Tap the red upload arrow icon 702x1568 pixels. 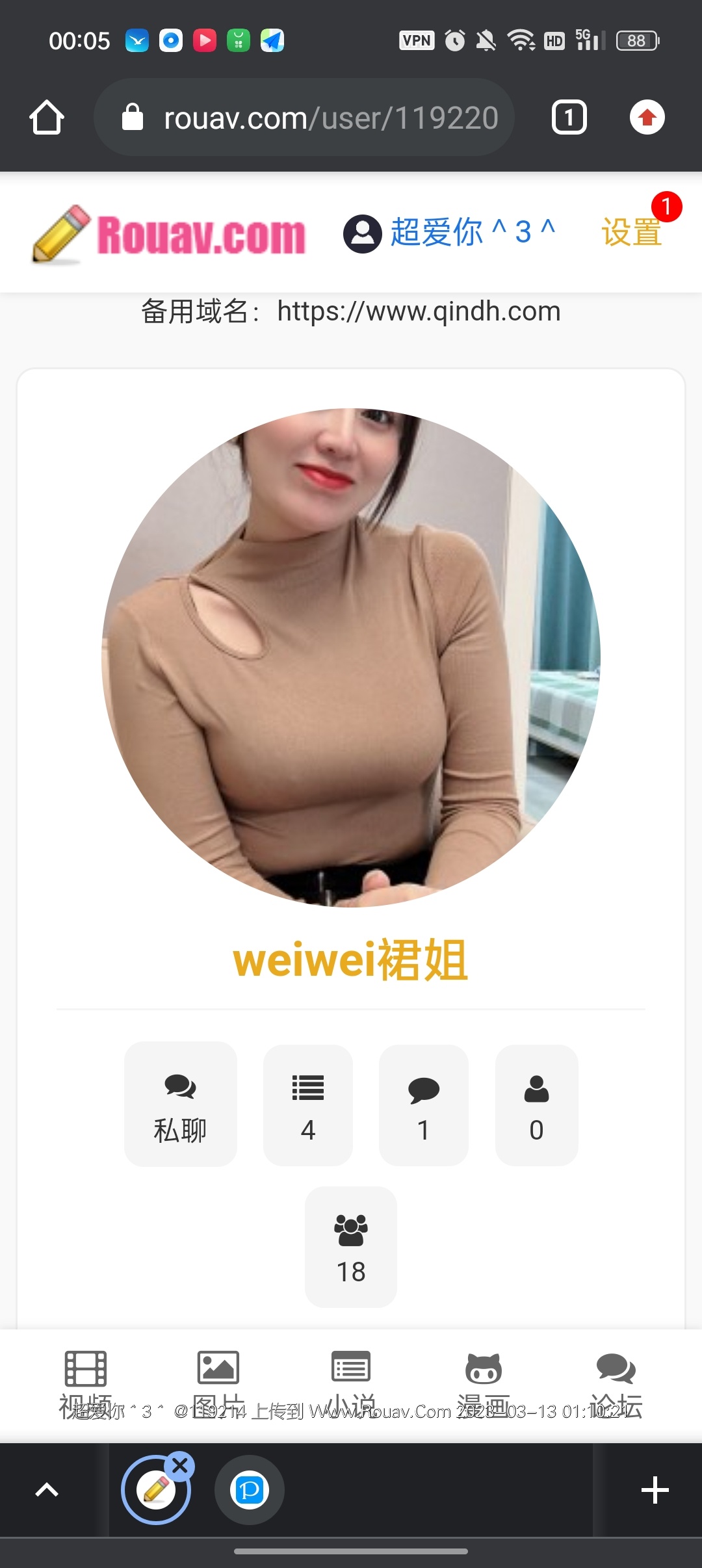[647, 118]
